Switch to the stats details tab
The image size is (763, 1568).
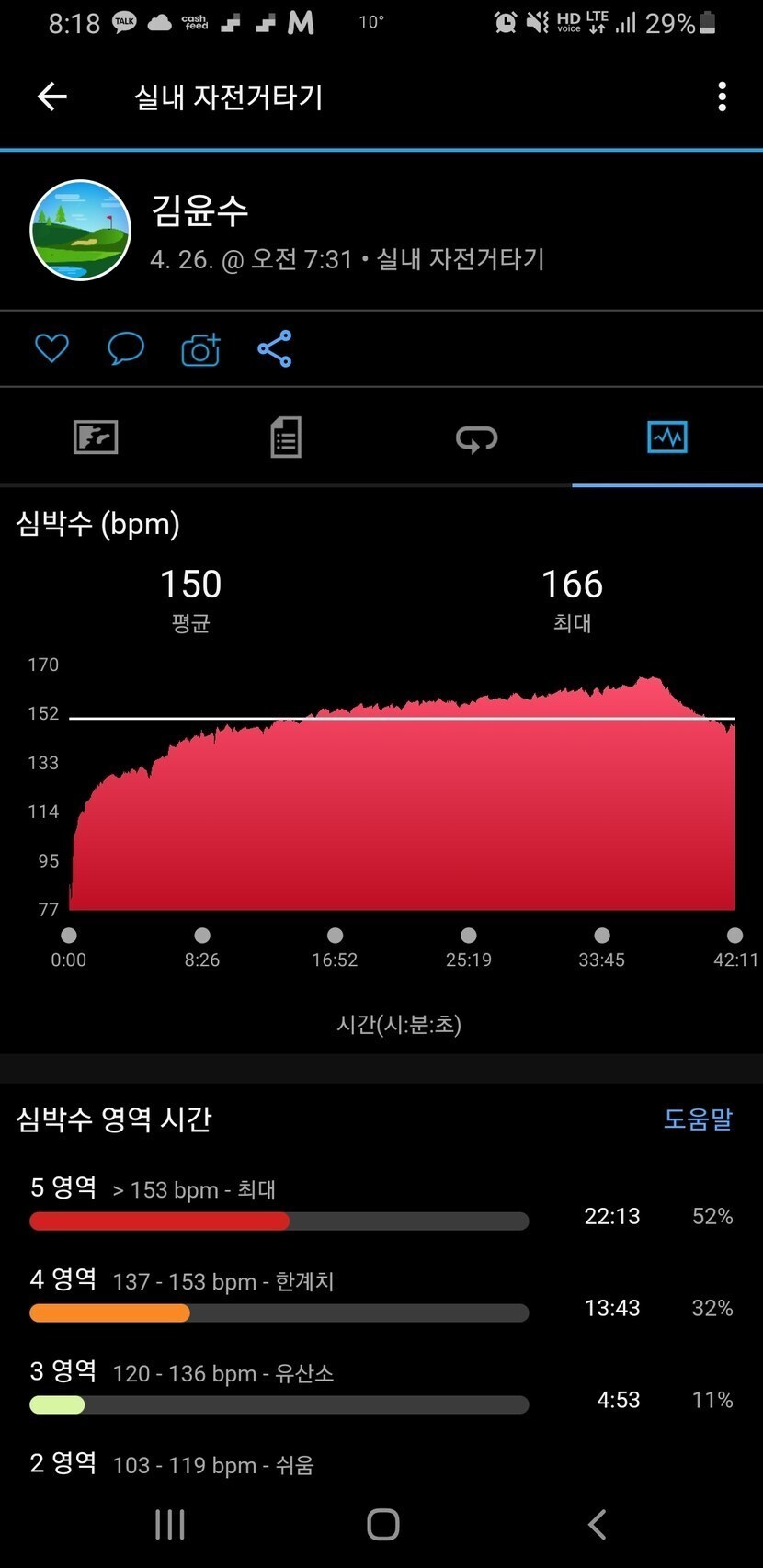tap(286, 437)
